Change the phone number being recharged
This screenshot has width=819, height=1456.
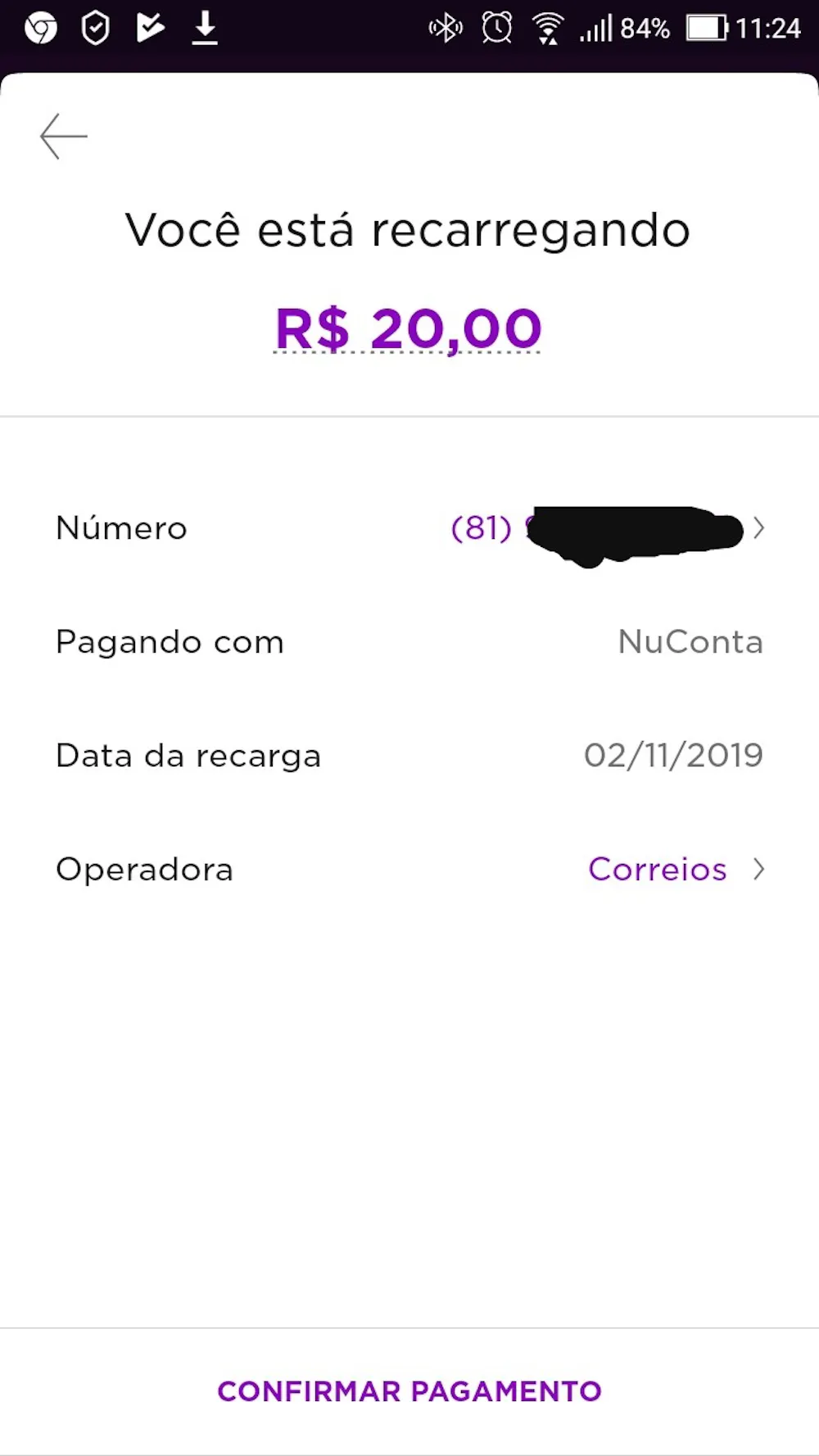tap(606, 529)
